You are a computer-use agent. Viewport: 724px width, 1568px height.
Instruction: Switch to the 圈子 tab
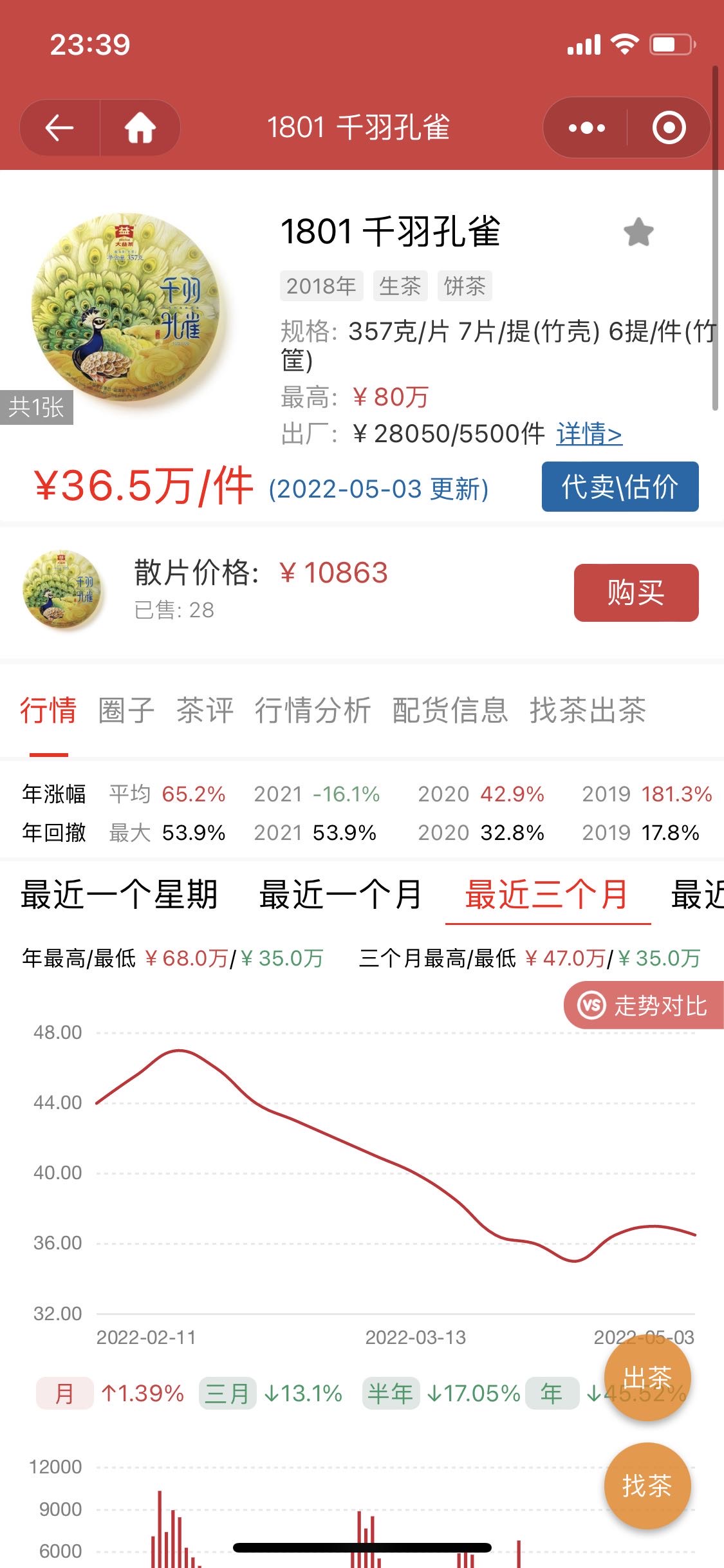[x=126, y=711]
